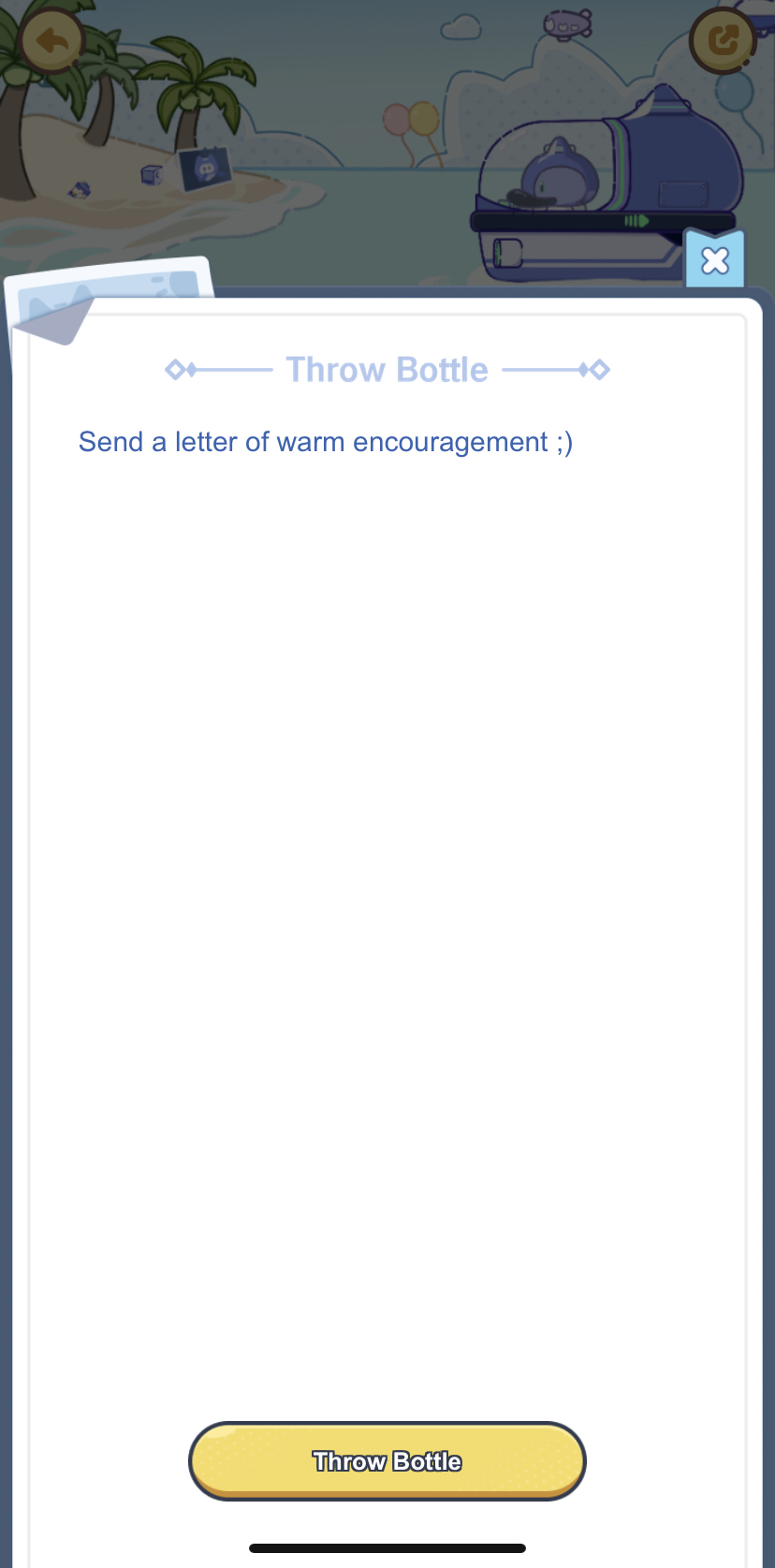Close the Throw Bottle letter dialog
The image size is (775, 1568).
coord(715,260)
